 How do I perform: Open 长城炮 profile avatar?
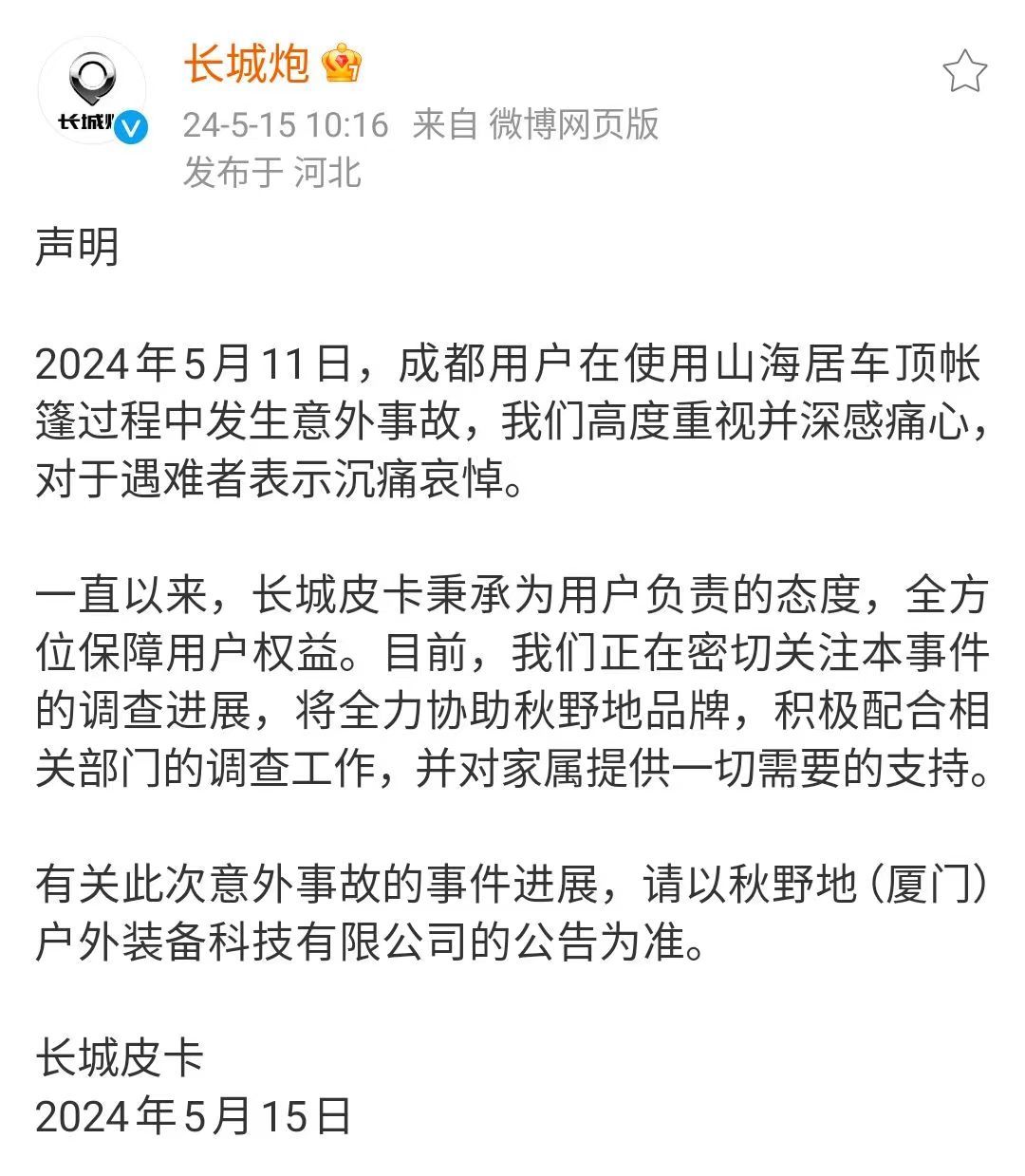point(91,91)
